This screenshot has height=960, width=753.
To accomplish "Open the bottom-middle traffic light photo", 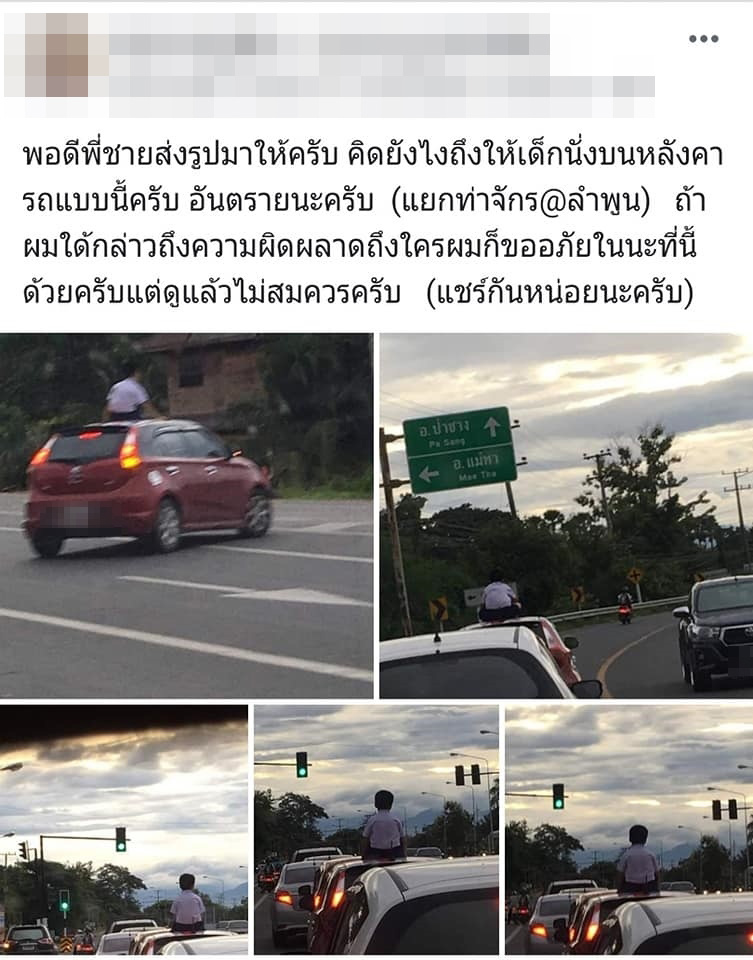I will click(x=376, y=830).
